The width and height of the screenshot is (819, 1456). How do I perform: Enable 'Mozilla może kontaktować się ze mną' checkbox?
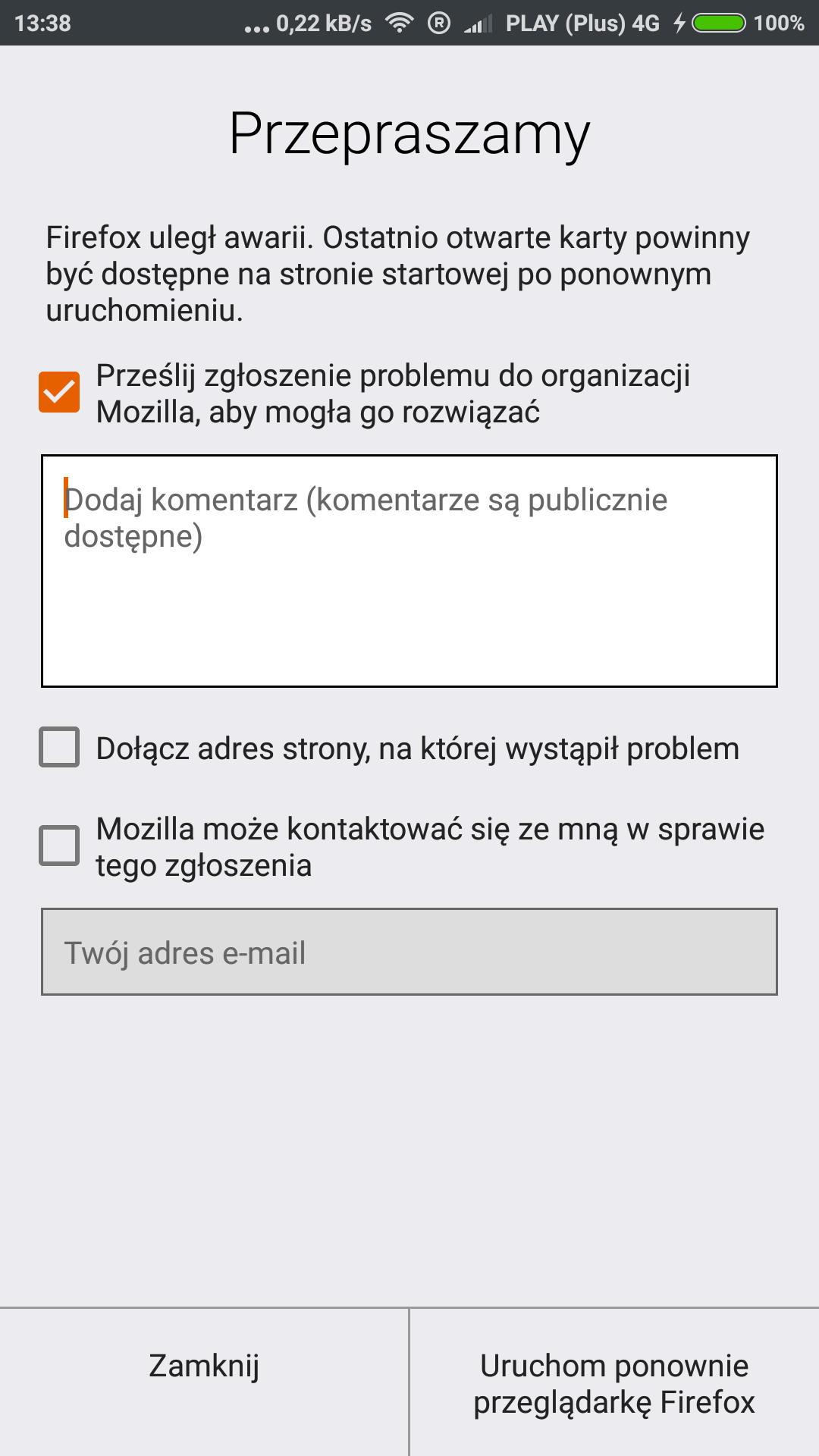(59, 846)
